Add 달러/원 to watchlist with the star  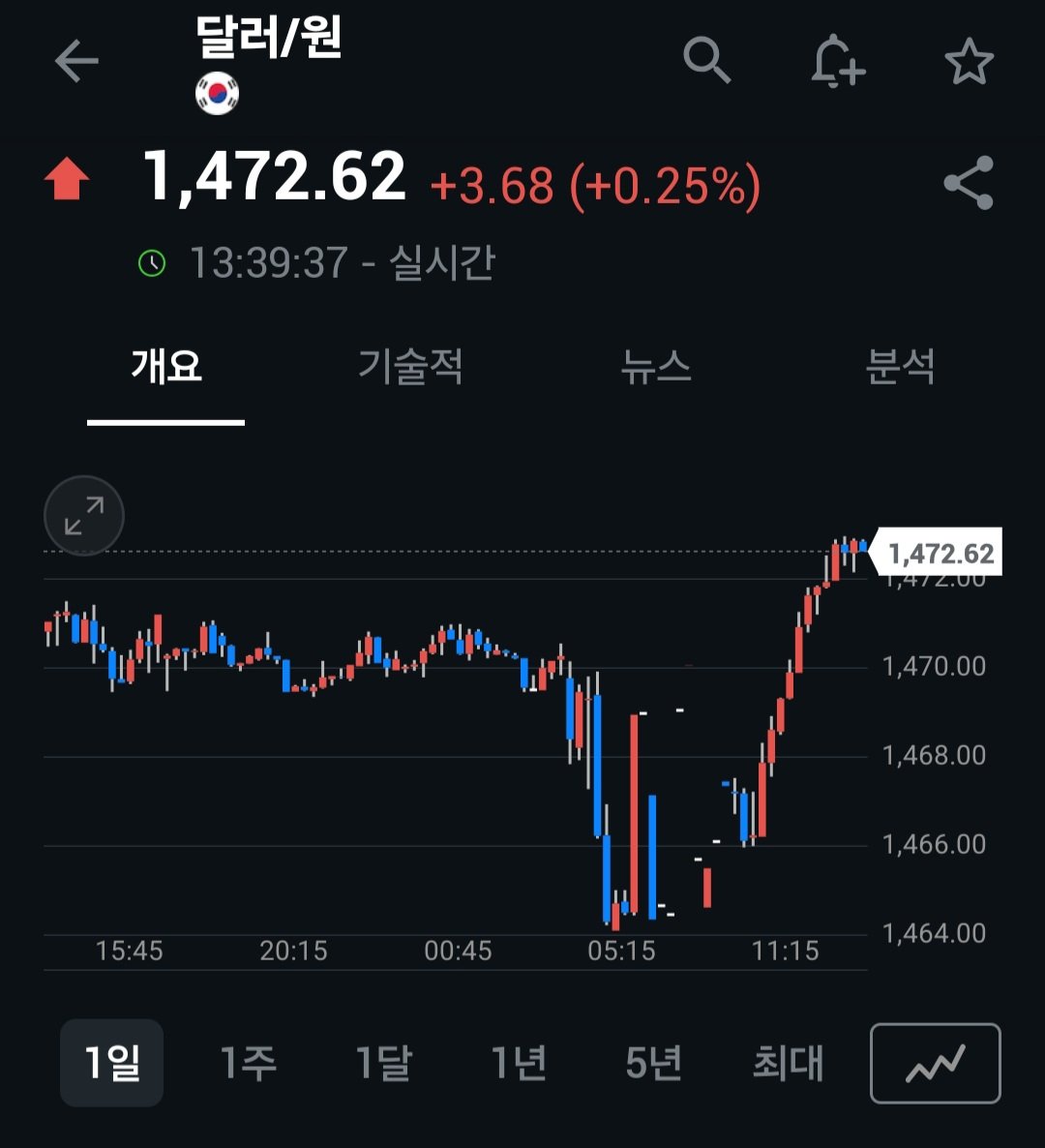tap(969, 63)
